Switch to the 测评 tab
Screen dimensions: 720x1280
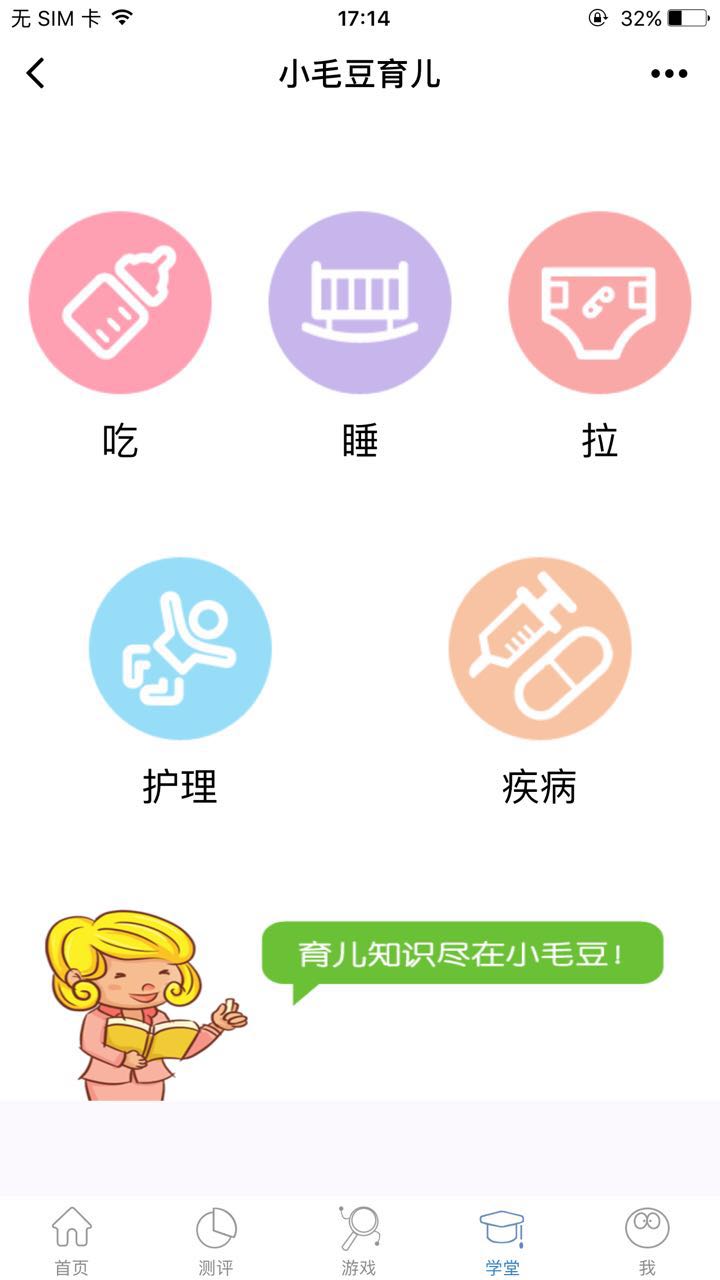point(216,1240)
